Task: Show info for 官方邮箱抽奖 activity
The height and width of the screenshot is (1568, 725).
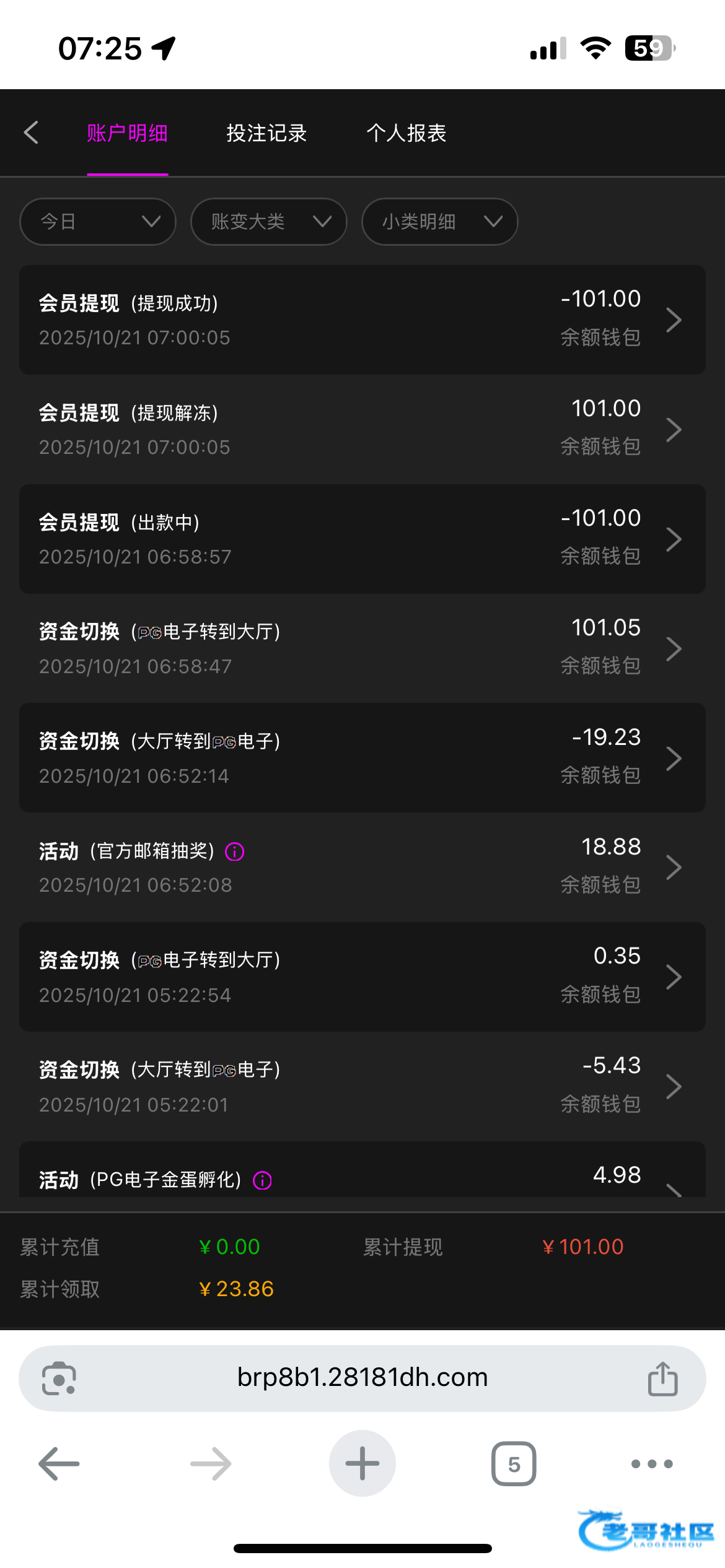Action: (235, 852)
